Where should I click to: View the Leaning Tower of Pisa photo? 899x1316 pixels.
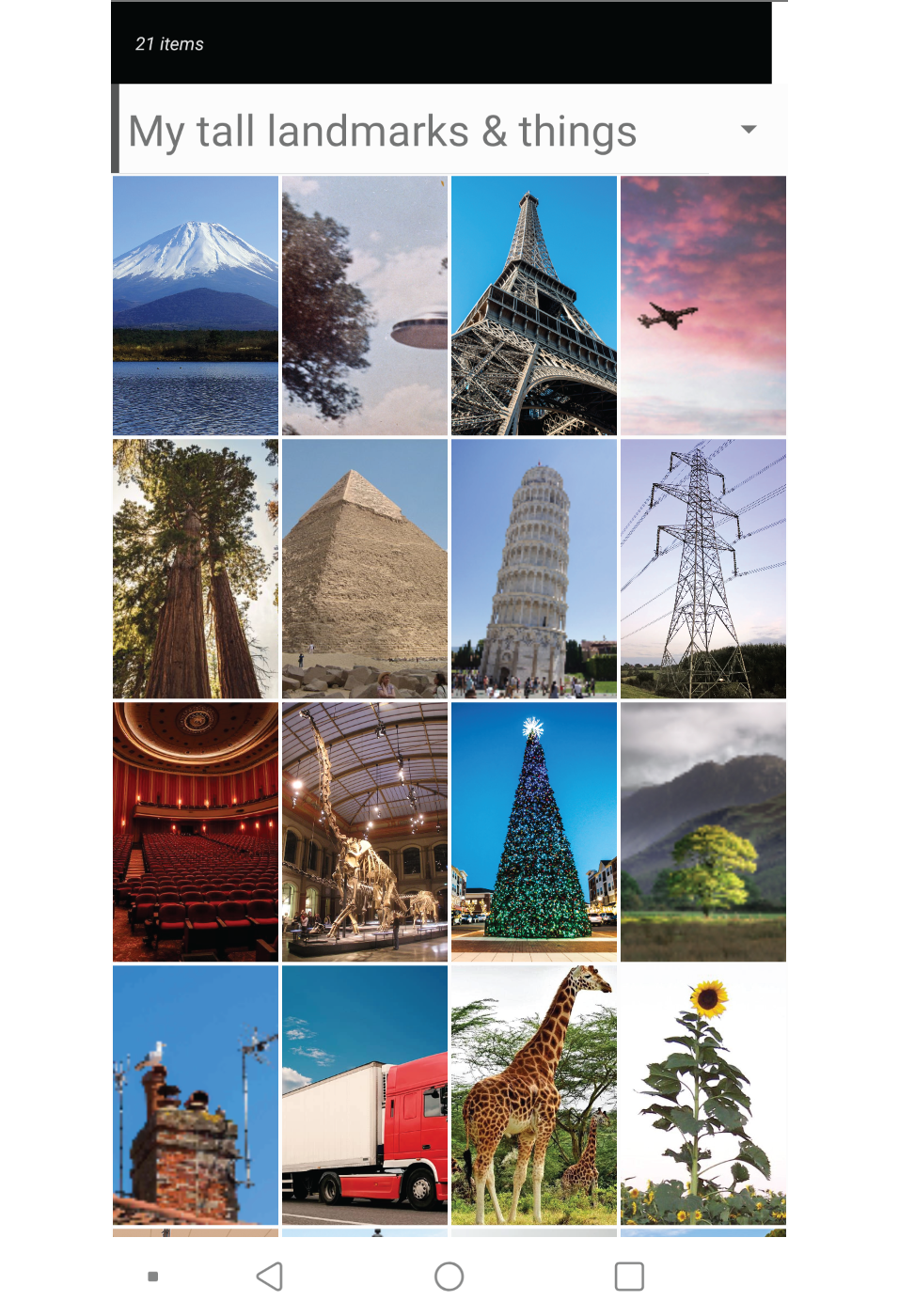[x=534, y=569]
